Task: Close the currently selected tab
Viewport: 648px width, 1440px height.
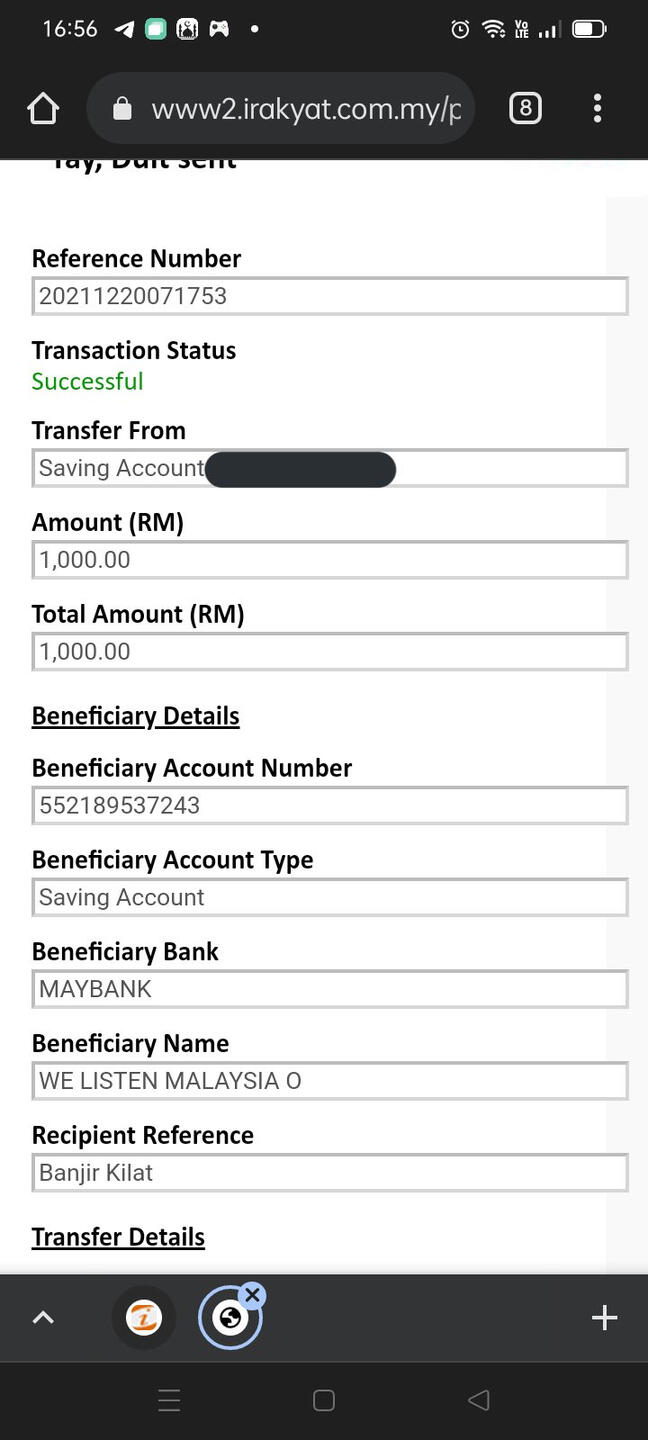Action: (x=252, y=1296)
